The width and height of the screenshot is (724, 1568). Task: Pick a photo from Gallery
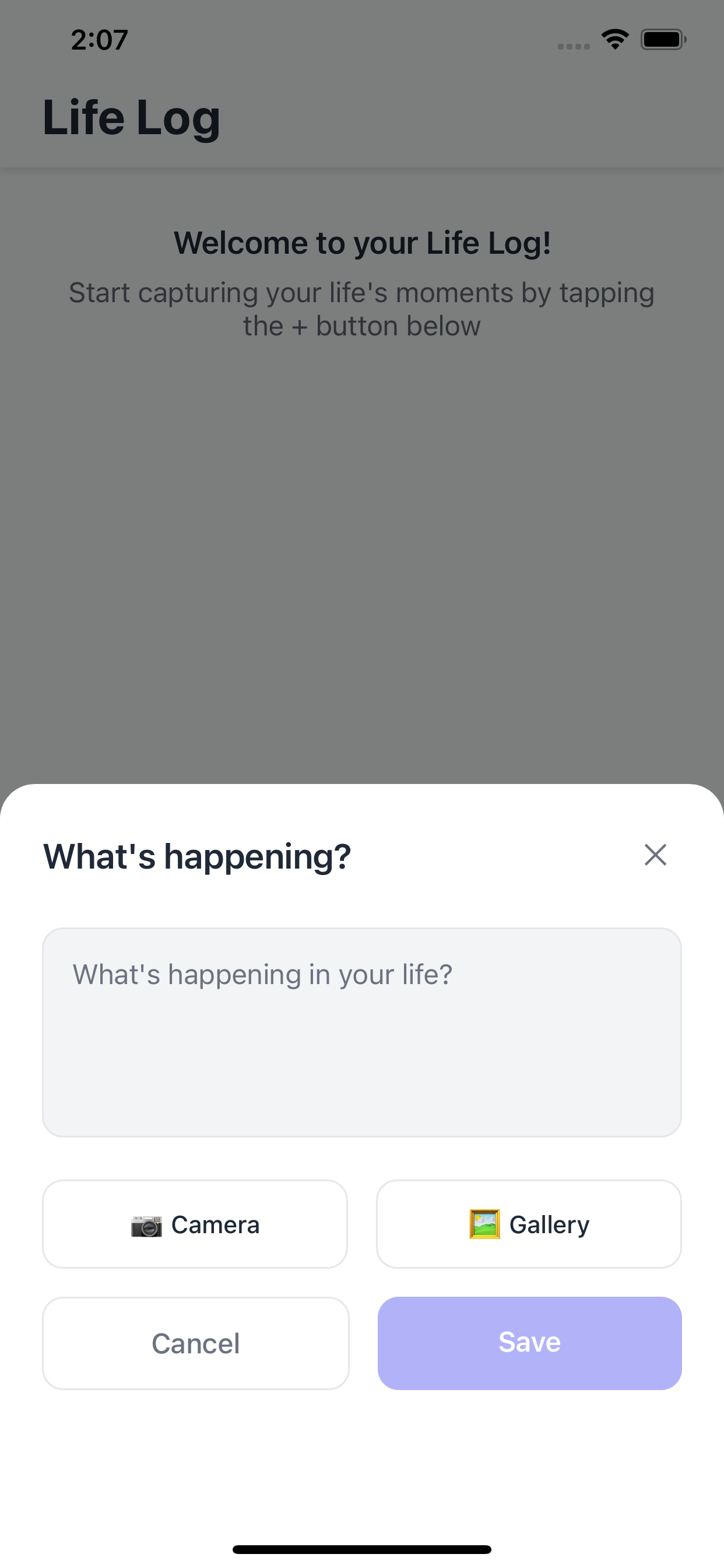[x=528, y=1224]
